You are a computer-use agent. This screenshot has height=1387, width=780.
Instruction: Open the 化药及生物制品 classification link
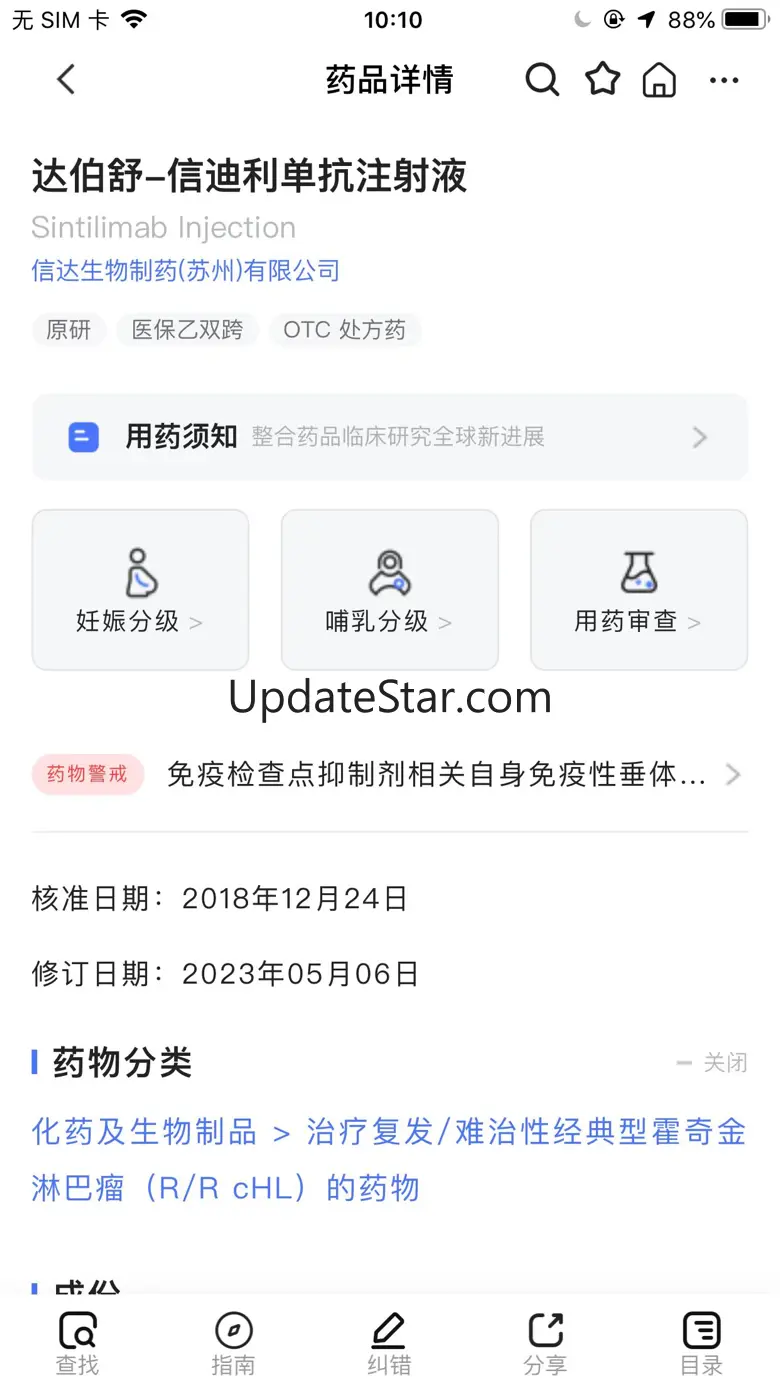click(x=144, y=1132)
